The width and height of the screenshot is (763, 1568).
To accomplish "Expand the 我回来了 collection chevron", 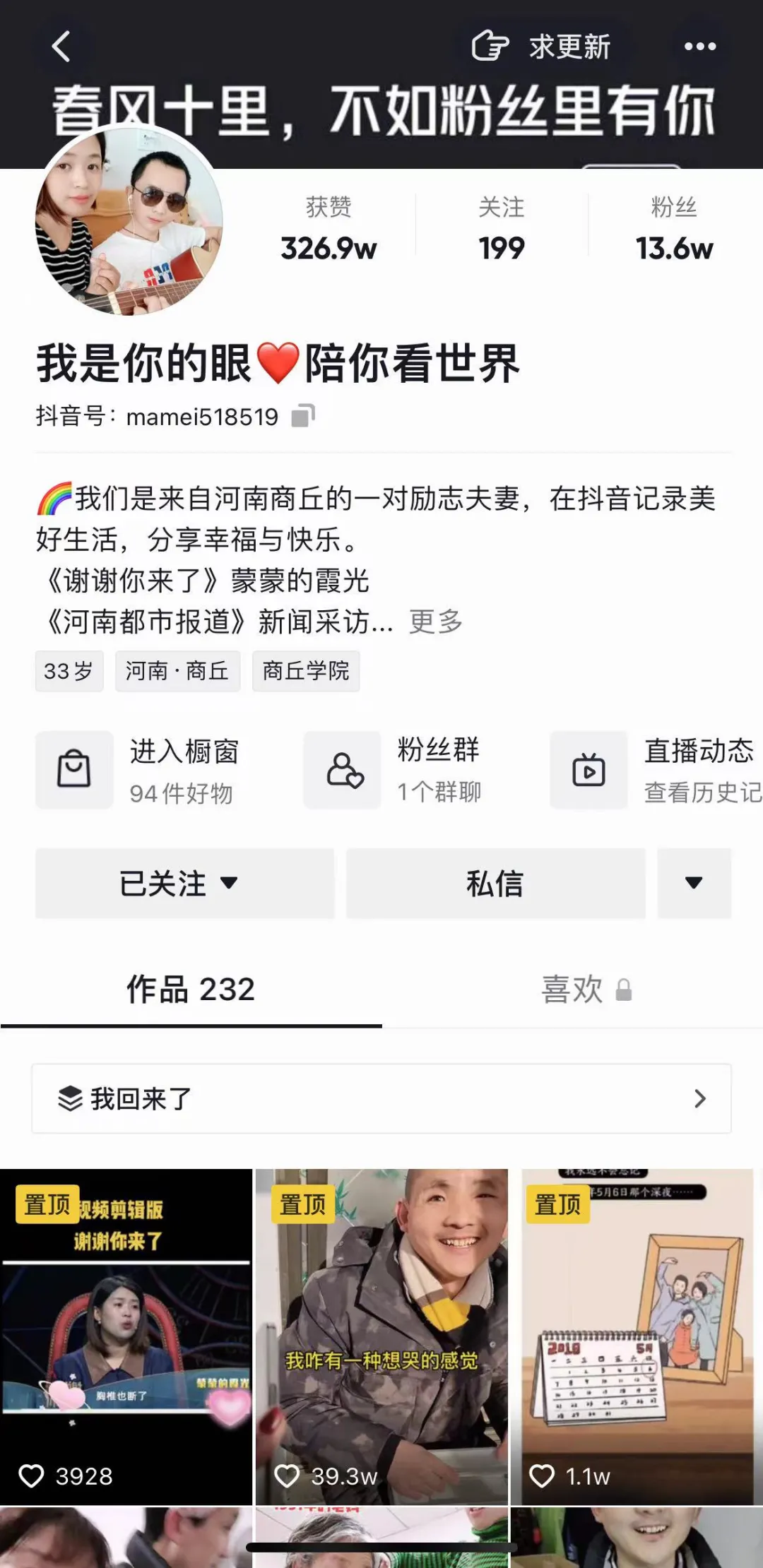I will click(699, 1098).
